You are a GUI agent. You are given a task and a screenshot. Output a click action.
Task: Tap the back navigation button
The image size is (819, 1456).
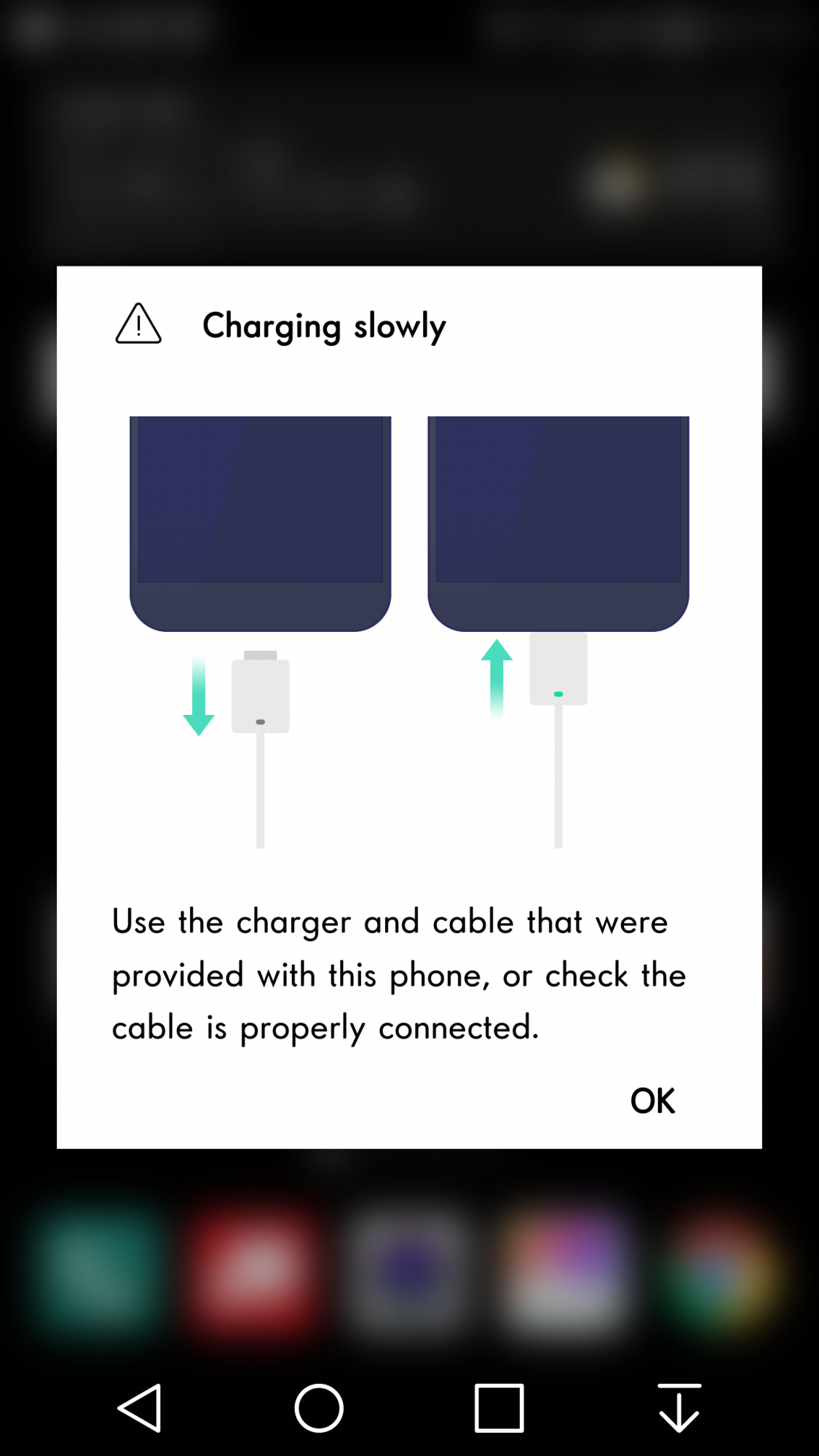140,1408
